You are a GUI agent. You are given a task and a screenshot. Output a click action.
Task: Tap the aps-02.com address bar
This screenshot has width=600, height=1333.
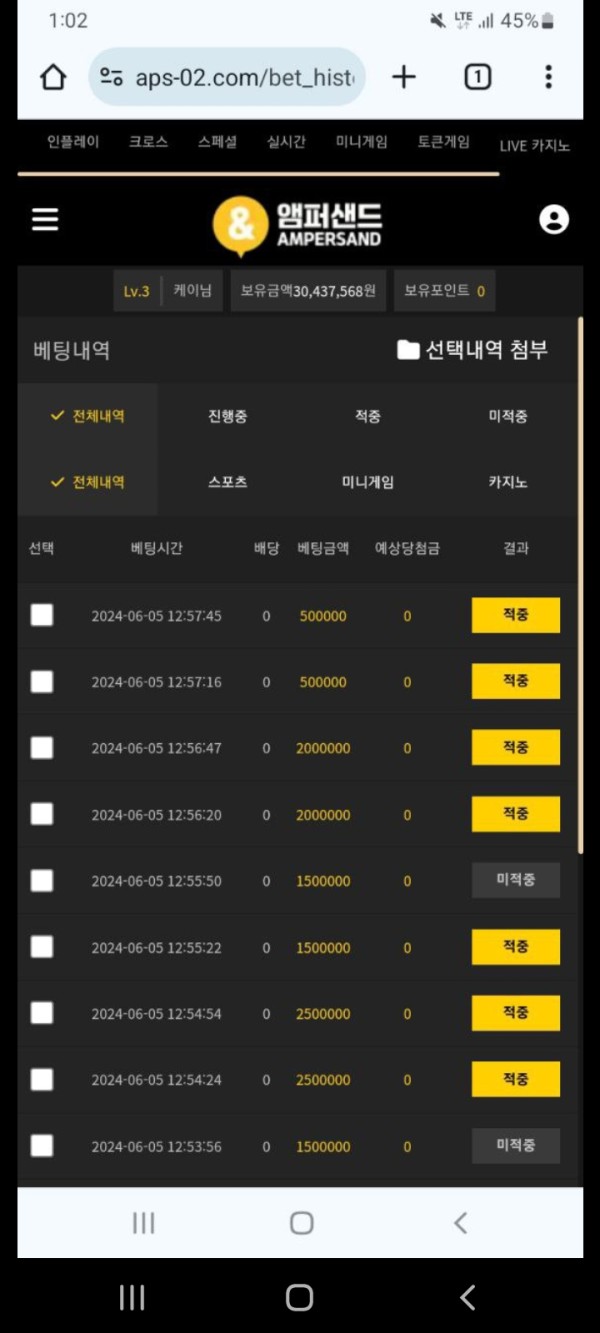pos(228,77)
